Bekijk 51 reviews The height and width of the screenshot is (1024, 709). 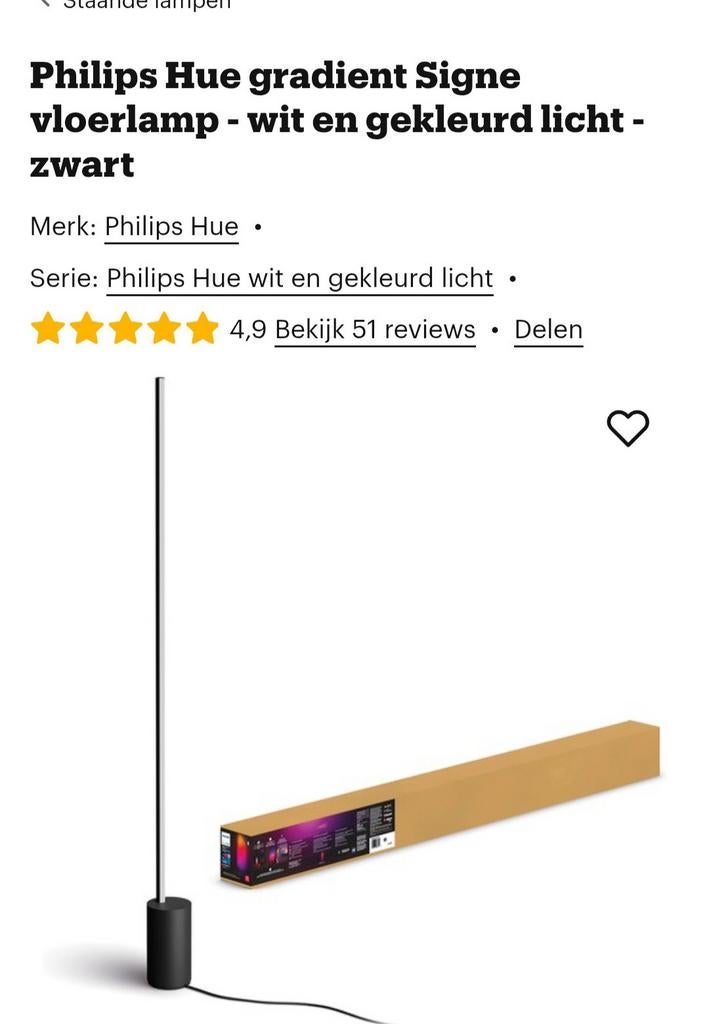tap(374, 330)
